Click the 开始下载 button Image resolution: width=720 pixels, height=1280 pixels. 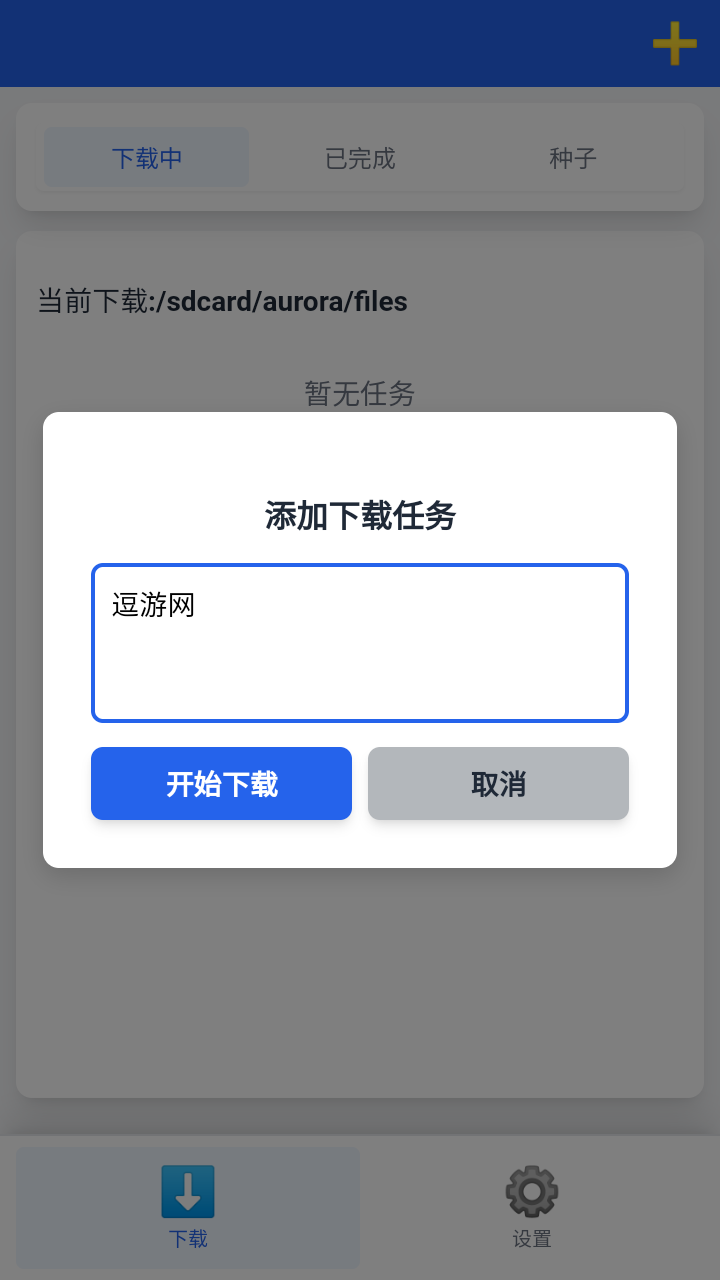(x=221, y=783)
